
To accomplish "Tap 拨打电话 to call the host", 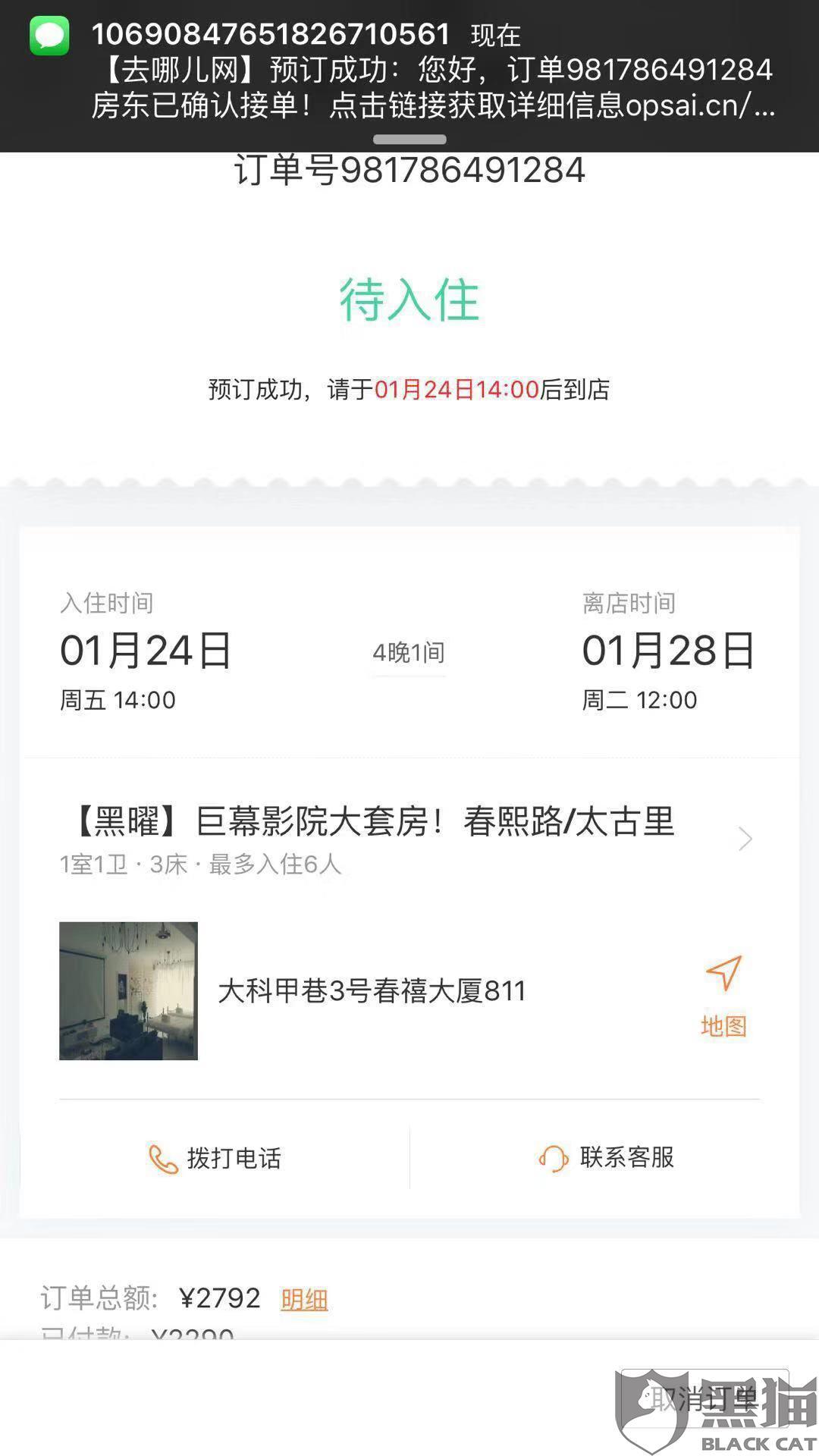I will pos(215,1158).
